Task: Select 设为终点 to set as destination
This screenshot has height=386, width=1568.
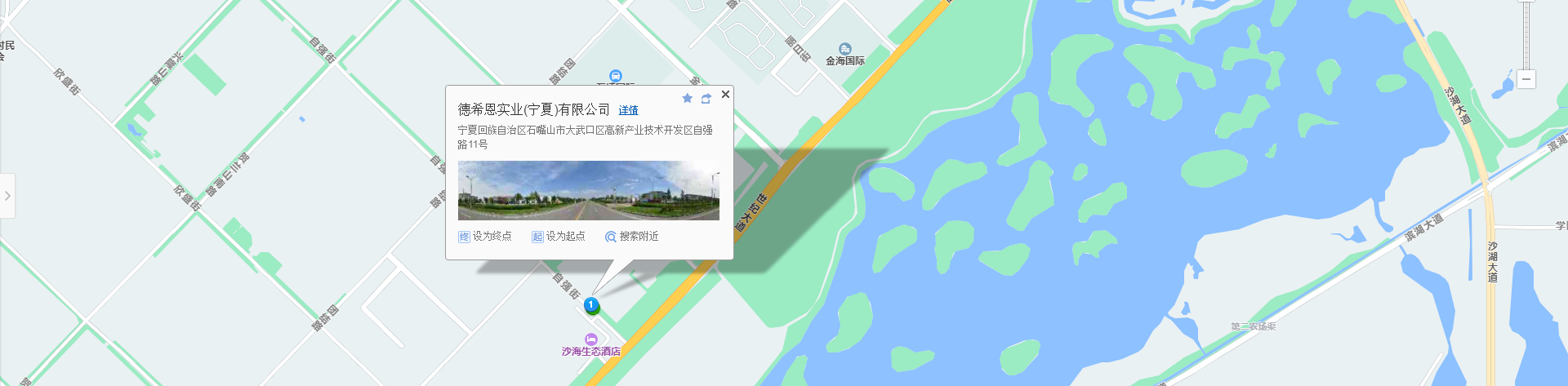Action: coord(485,237)
